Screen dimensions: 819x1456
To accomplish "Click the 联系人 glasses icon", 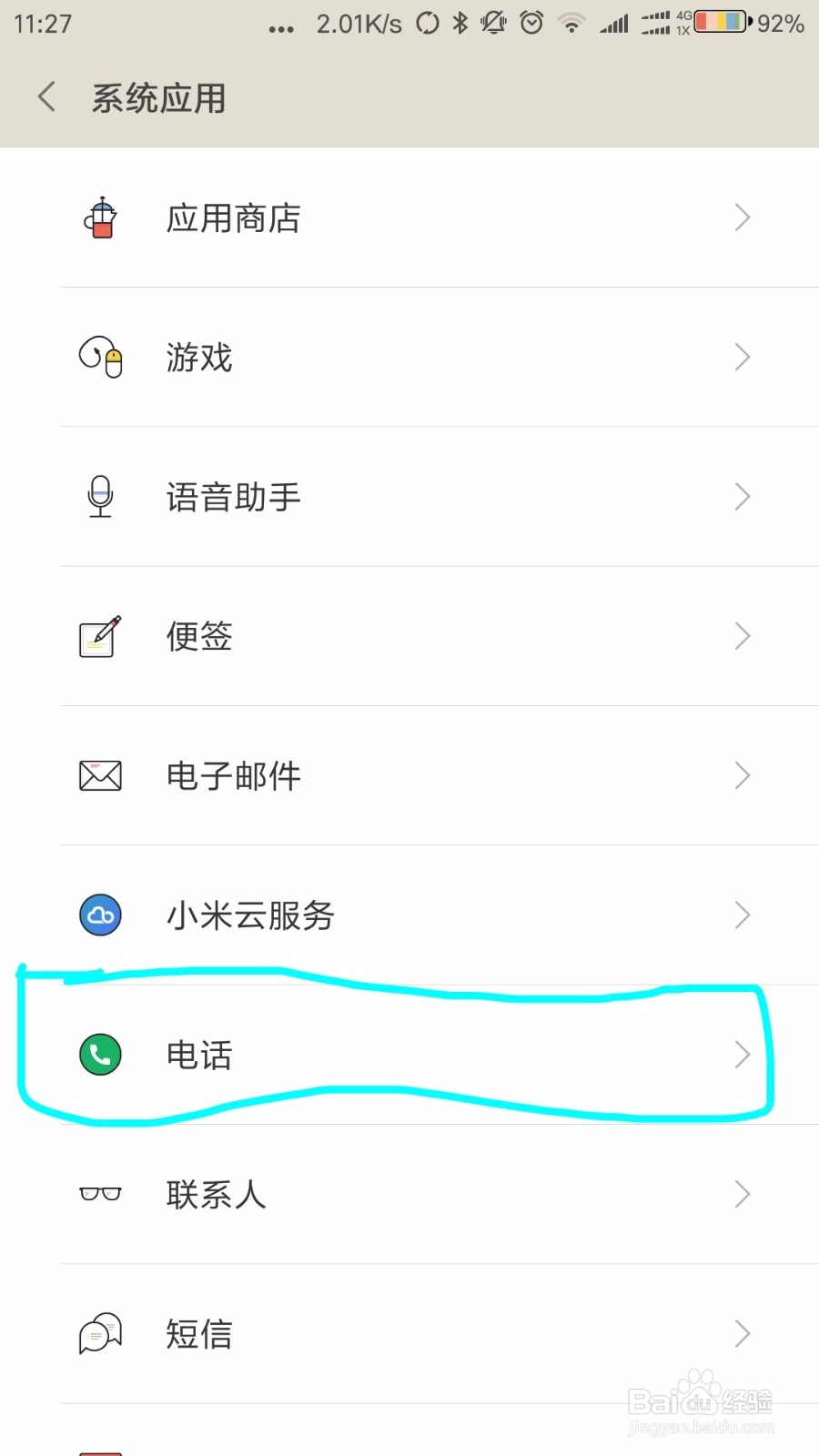I will click(99, 1195).
